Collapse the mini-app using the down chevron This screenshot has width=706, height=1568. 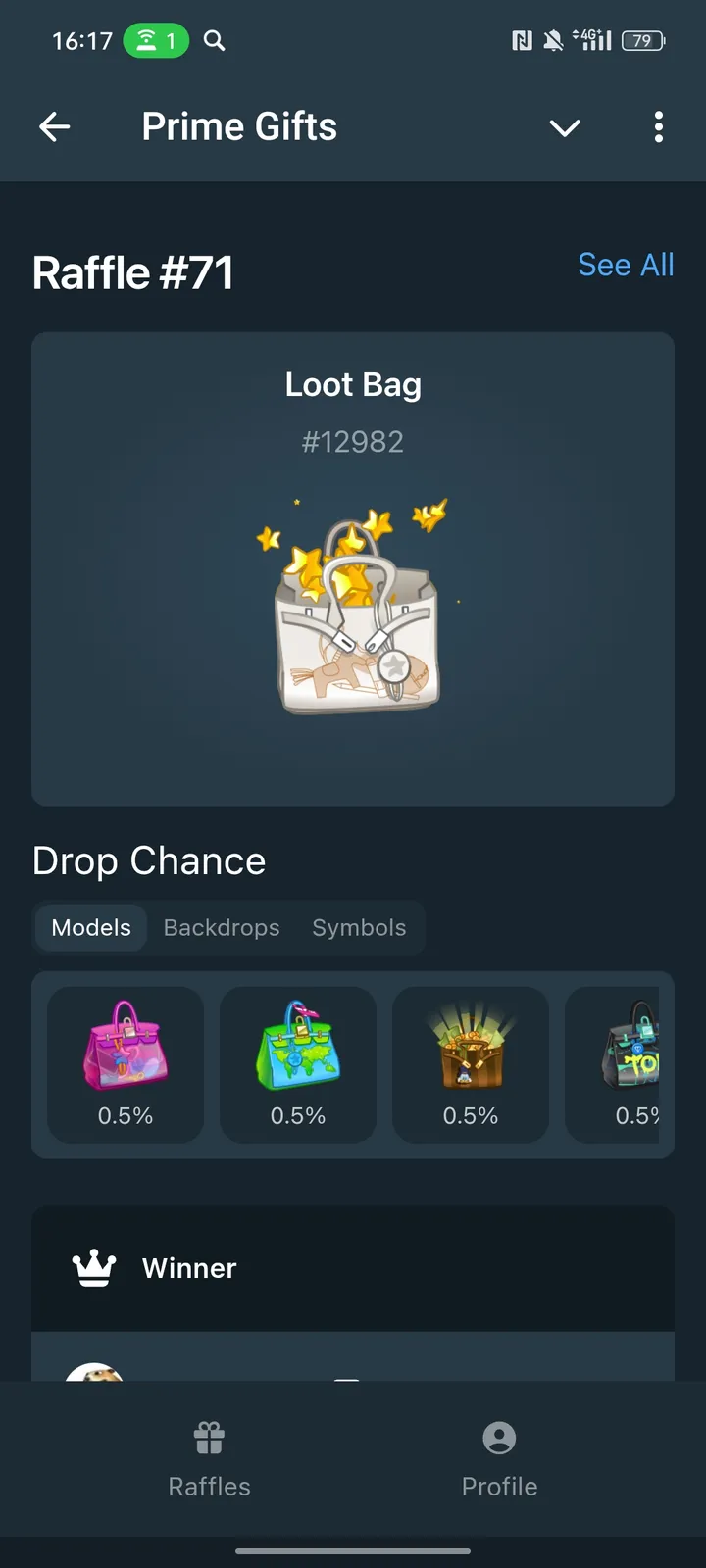click(x=565, y=127)
